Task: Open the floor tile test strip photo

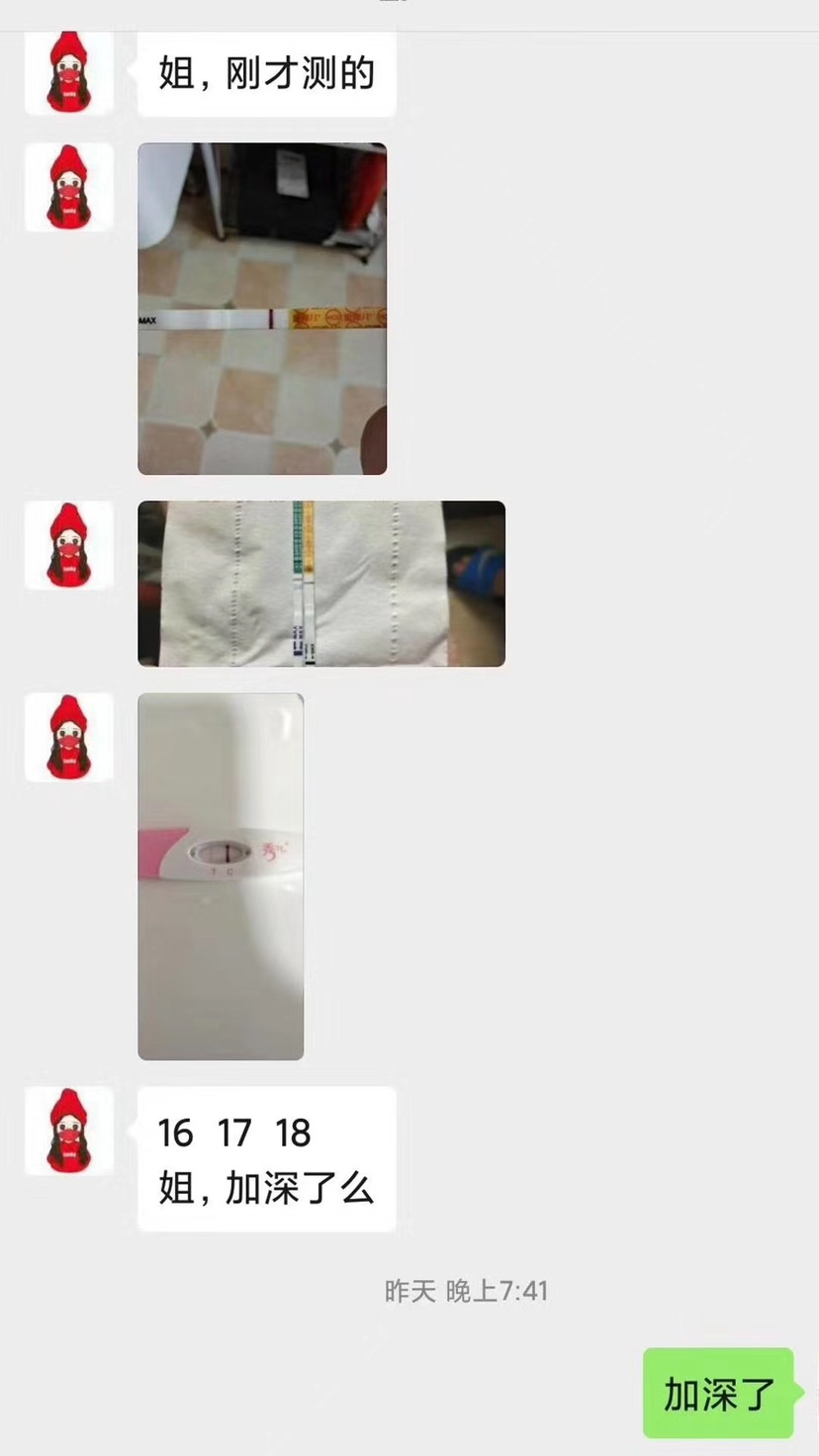Action: (x=262, y=309)
